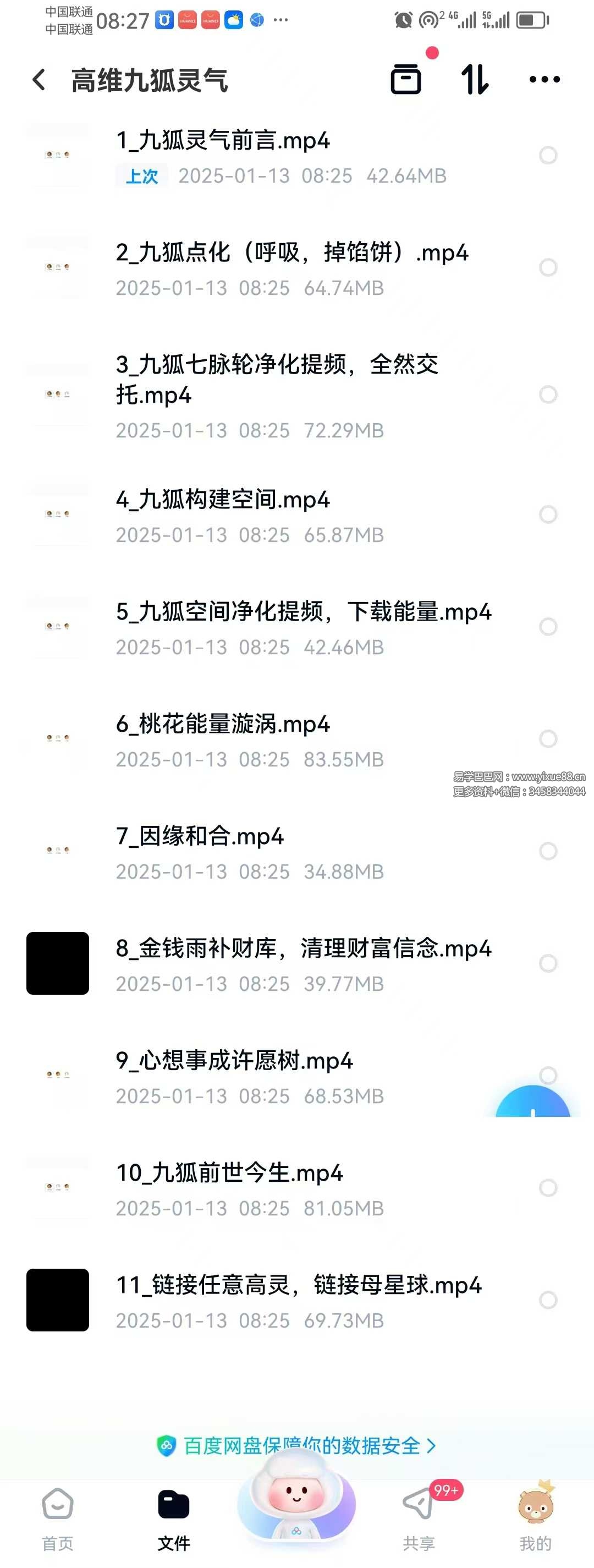Select the circle for 1_九狐灵气前言.mp4
Viewport: 594px width, 1568px height.
[547, 155]
